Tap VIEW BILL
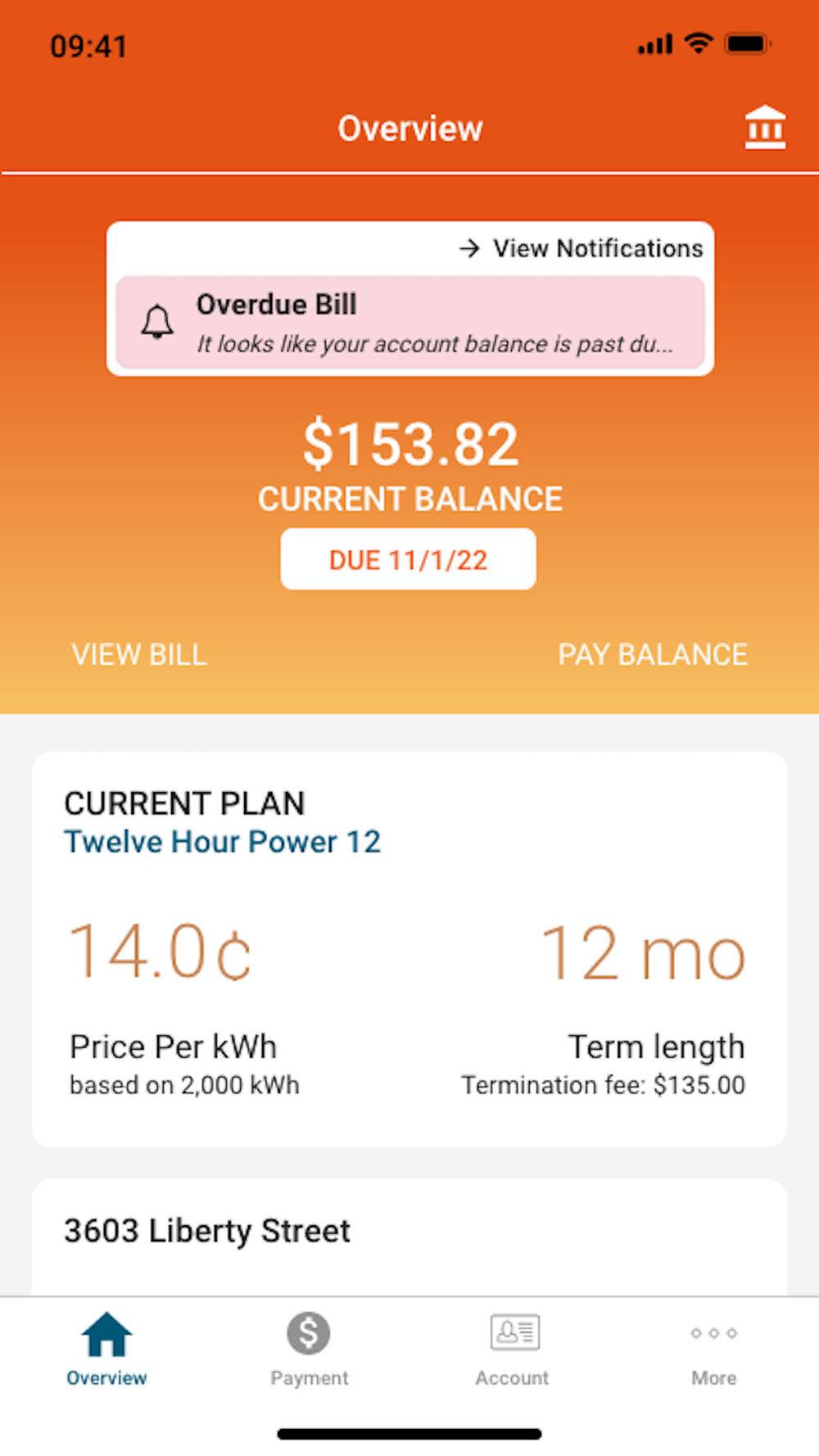This screenshot has height=1456, width=819. tap(139, 654)
